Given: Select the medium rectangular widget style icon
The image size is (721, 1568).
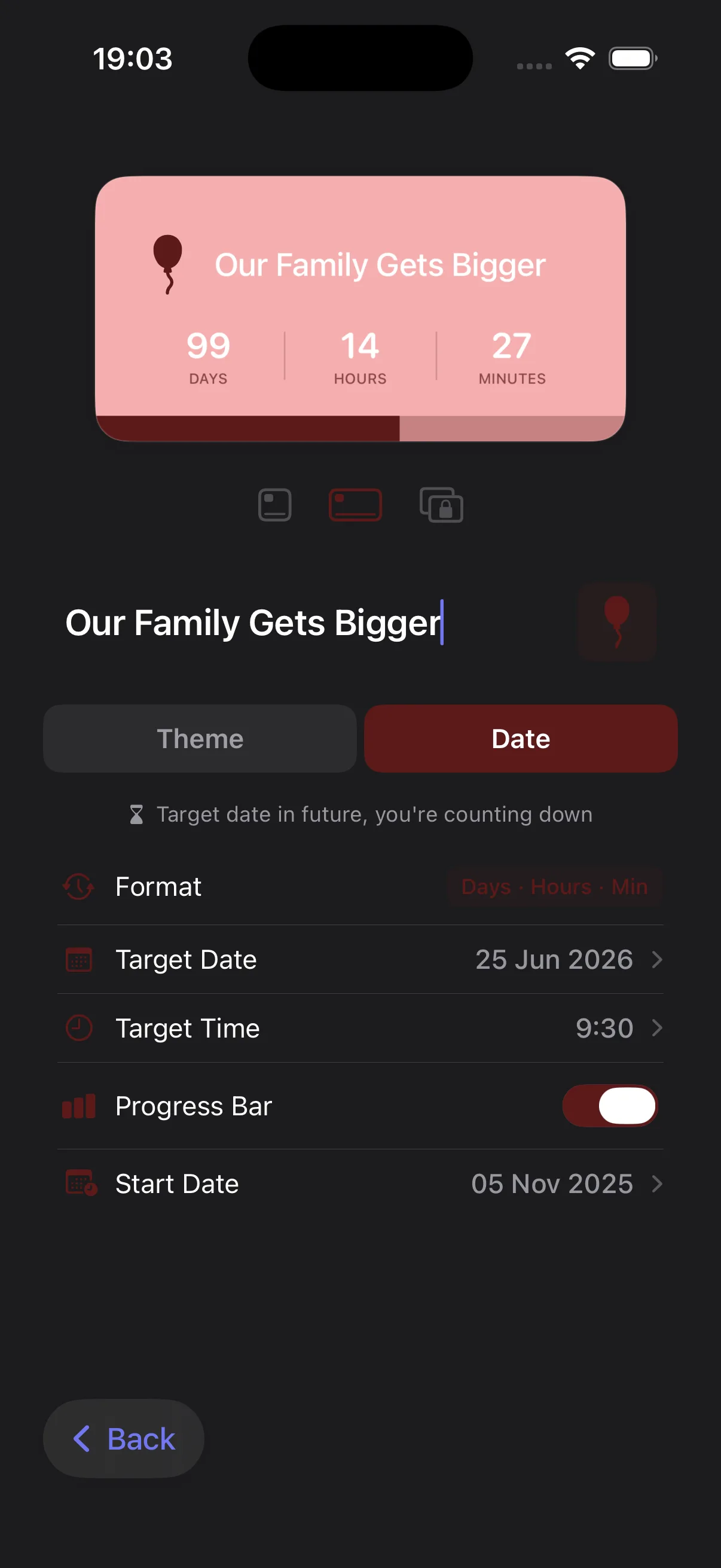Looking at the screenshot, I should (x=356, y=505).
